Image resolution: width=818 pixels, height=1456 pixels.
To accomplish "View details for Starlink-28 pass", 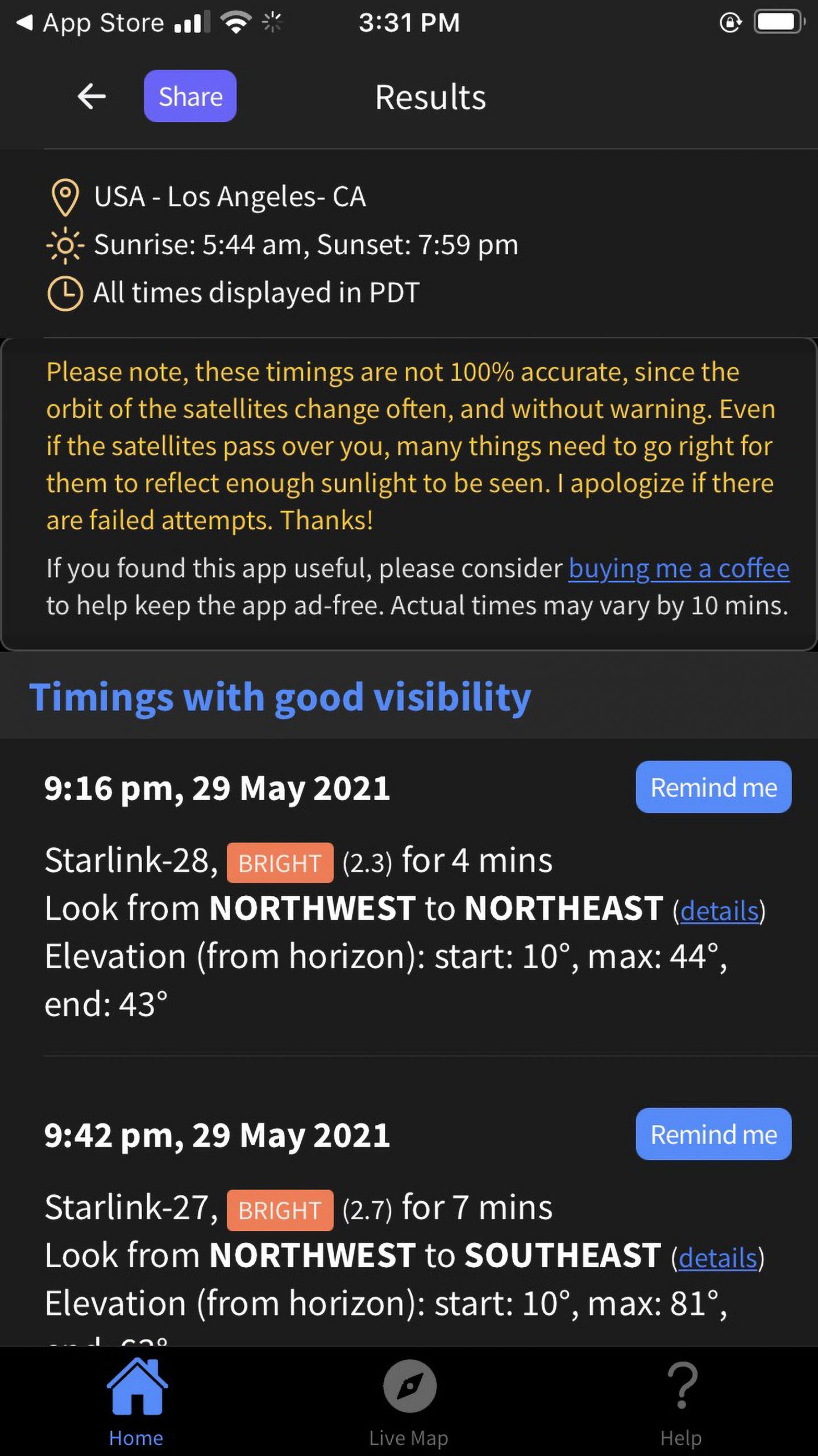I will (719, 911).
